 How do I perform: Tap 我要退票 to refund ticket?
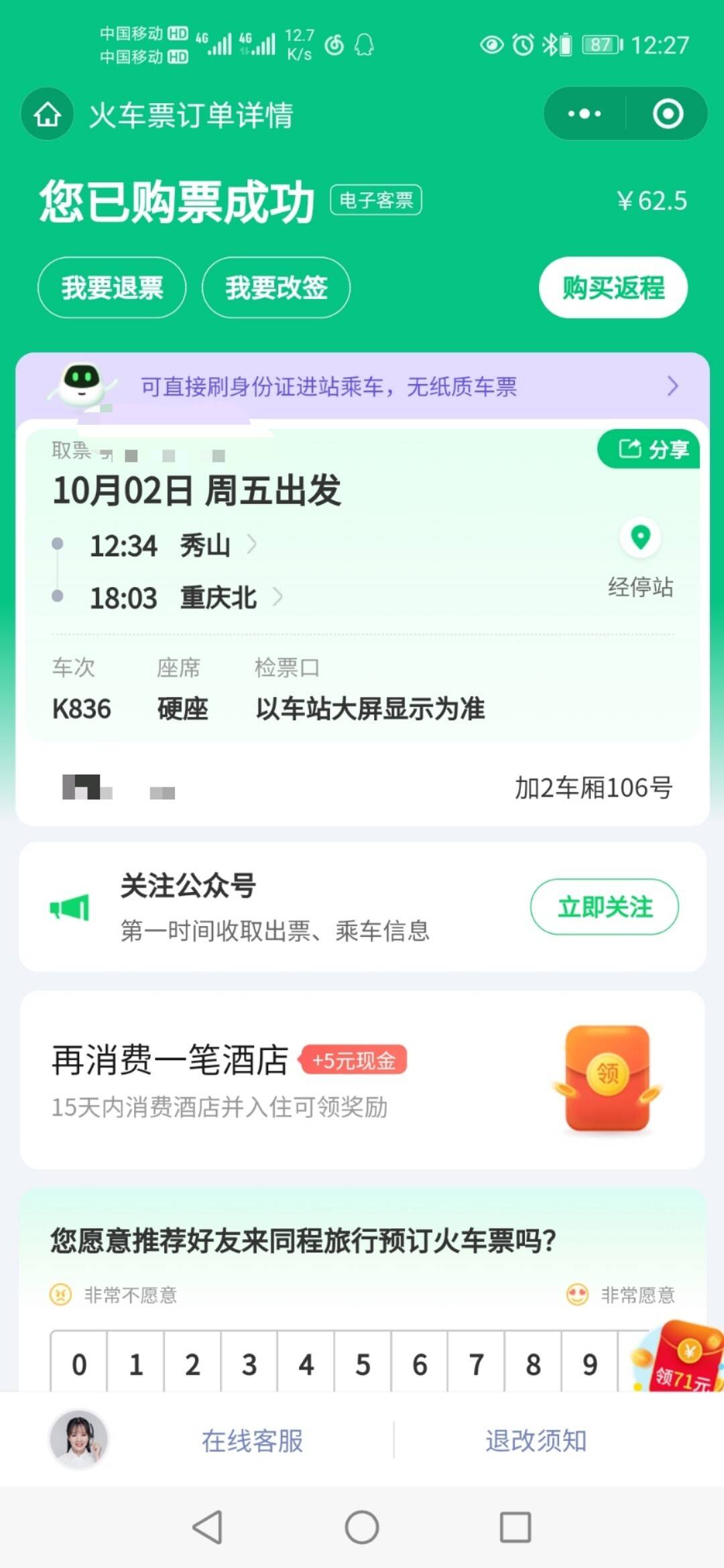pyautogui.click(x=112, y=287)
